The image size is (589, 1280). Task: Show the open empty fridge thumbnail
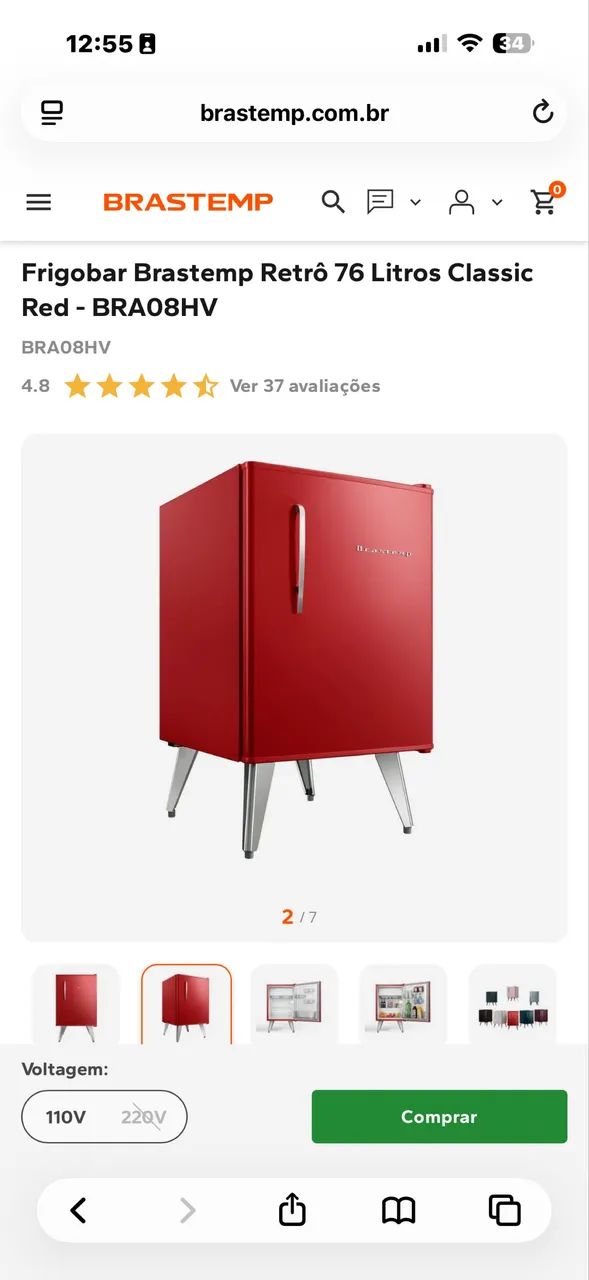[x=294, y=1004]
